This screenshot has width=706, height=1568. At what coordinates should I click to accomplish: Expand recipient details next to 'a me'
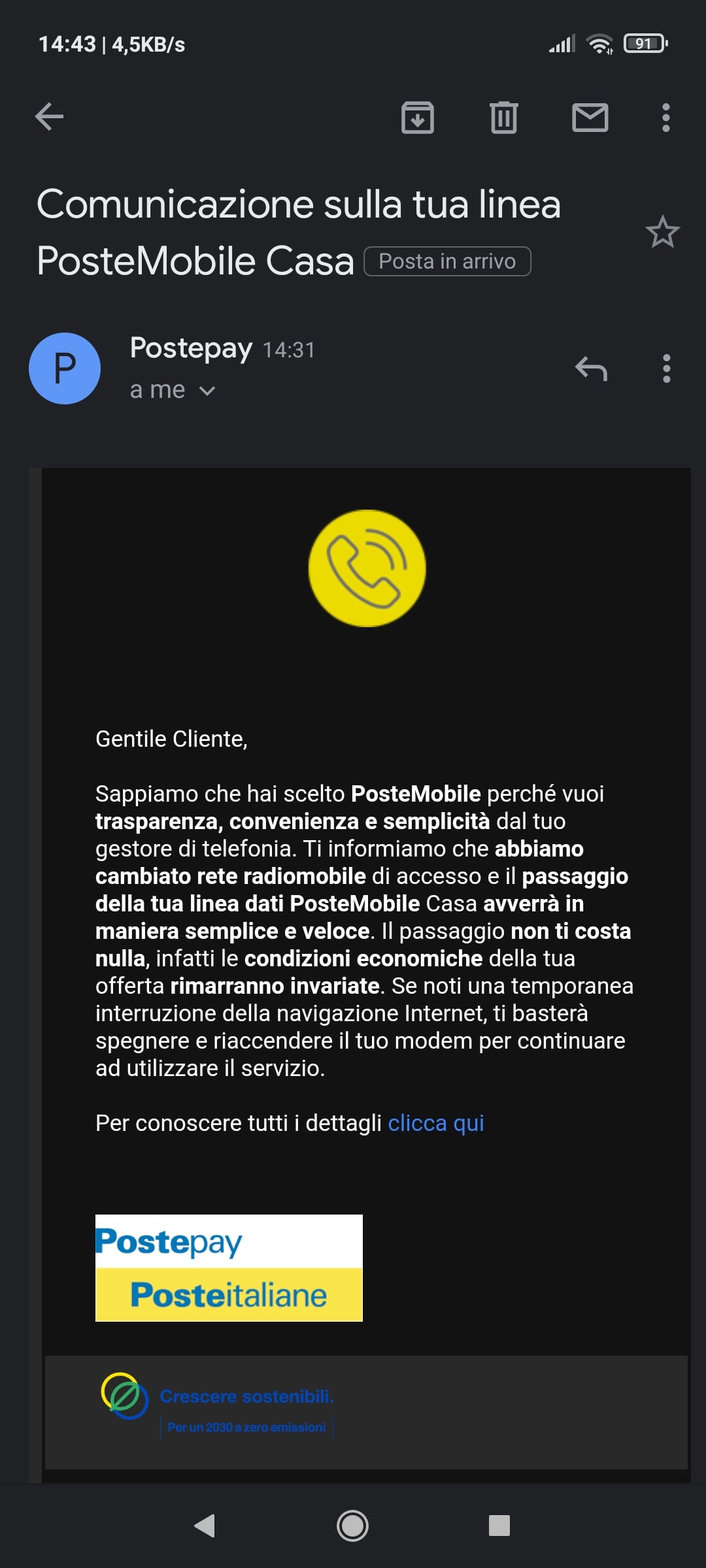point(207,391)
